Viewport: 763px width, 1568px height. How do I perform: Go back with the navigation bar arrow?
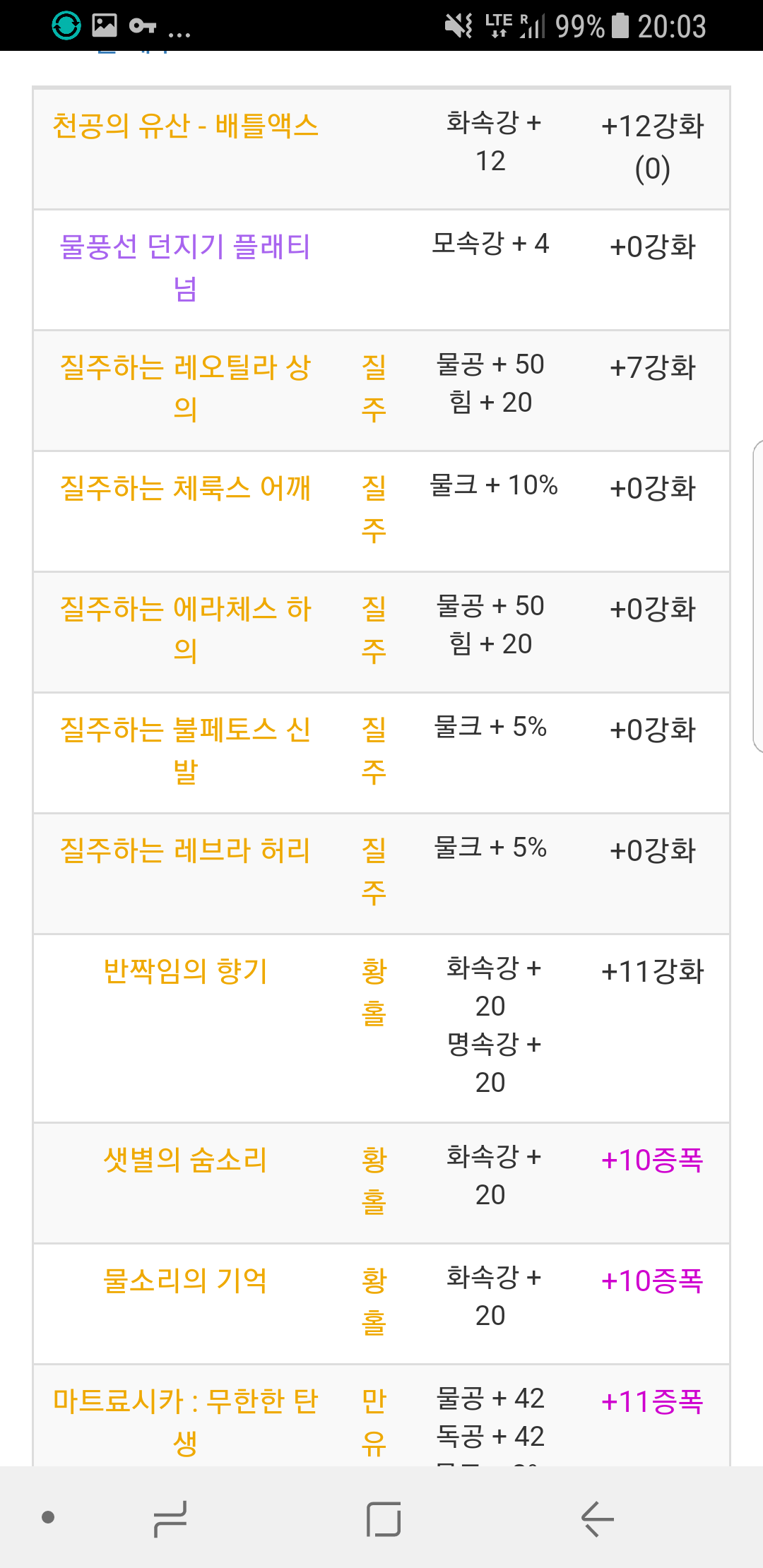[597, 1519]
